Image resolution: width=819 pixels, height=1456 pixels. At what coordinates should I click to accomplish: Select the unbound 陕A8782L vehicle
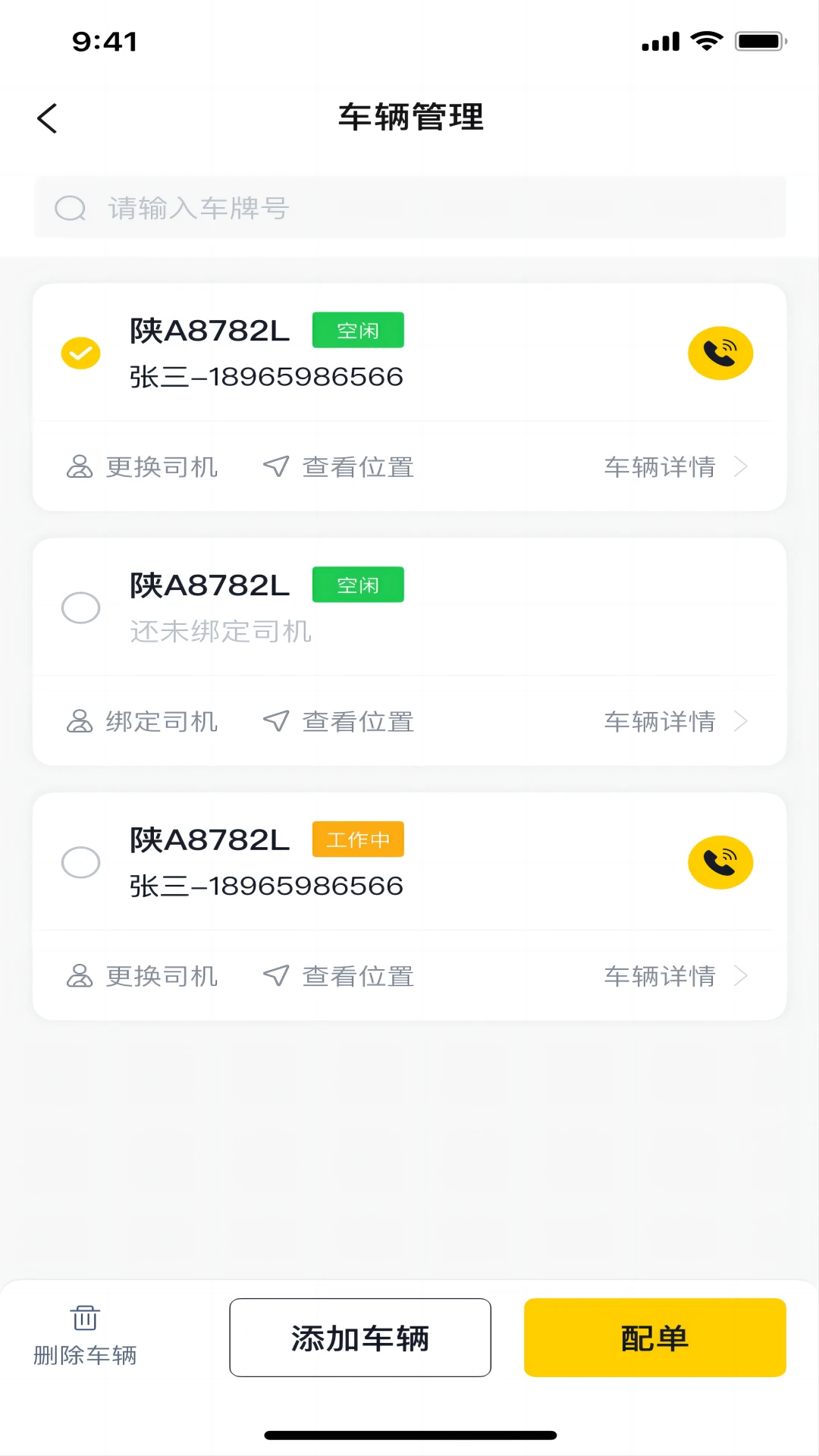pos(80,607)
